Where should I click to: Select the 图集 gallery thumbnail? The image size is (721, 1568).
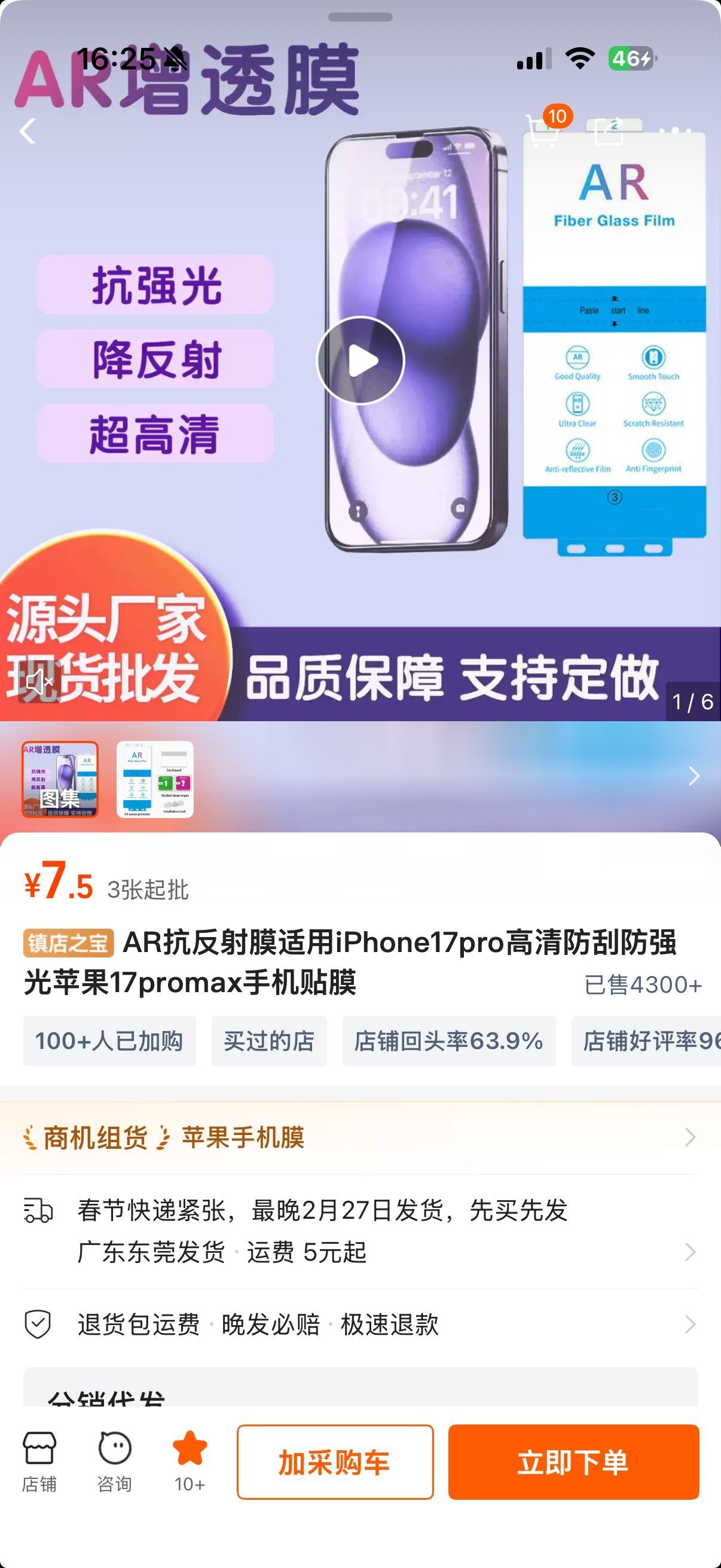pyautogui.click(x=60, y=779)
